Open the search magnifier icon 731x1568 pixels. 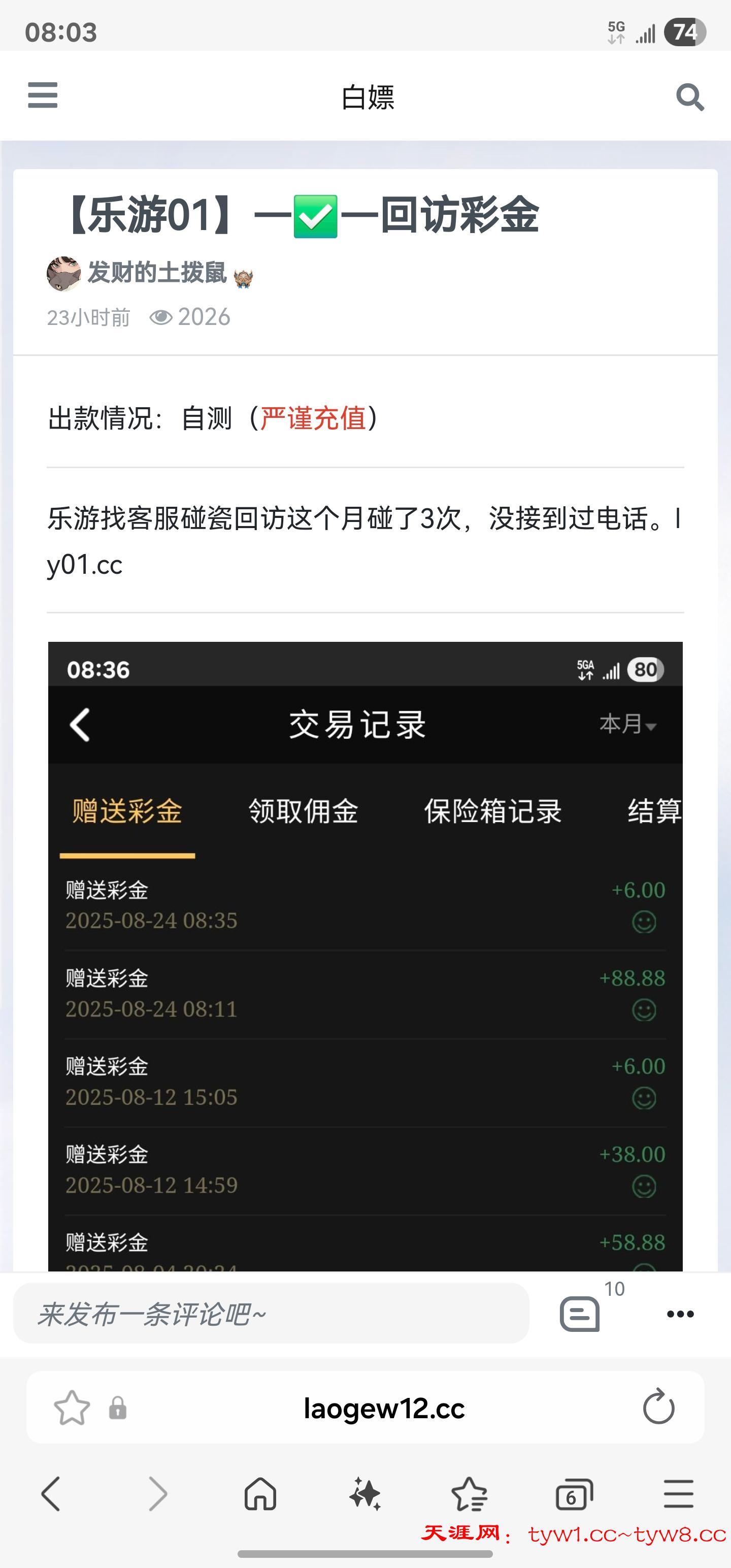[689, 97]
